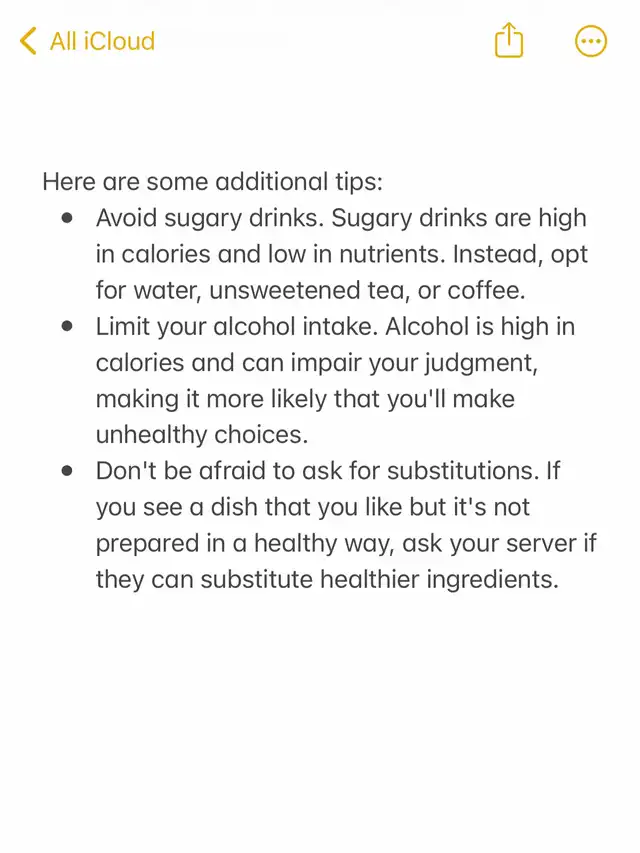Go back to All iCloud
Viewport: 640px width, 853px height.
coord(87,41)
